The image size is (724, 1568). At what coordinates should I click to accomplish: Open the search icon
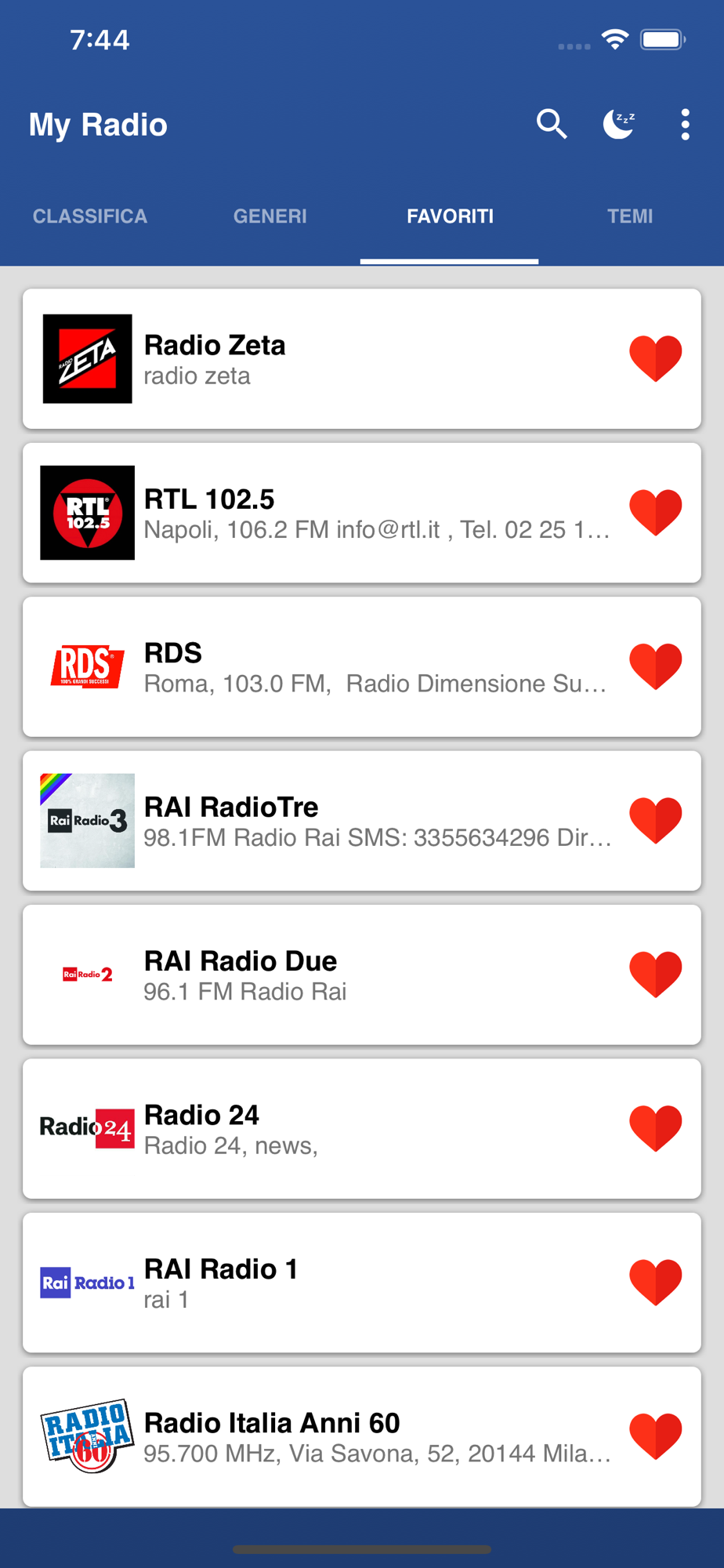[x=552, y=125]
